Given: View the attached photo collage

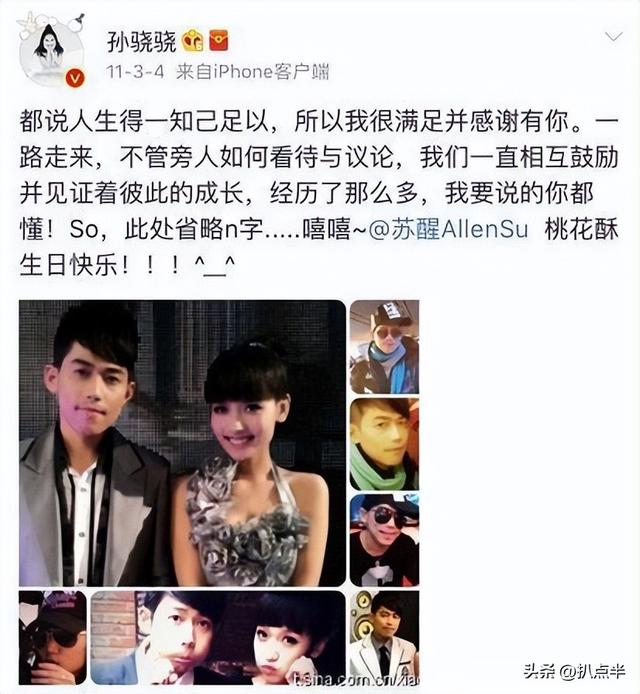Looking at the screenshot, I should click(218, 490).
